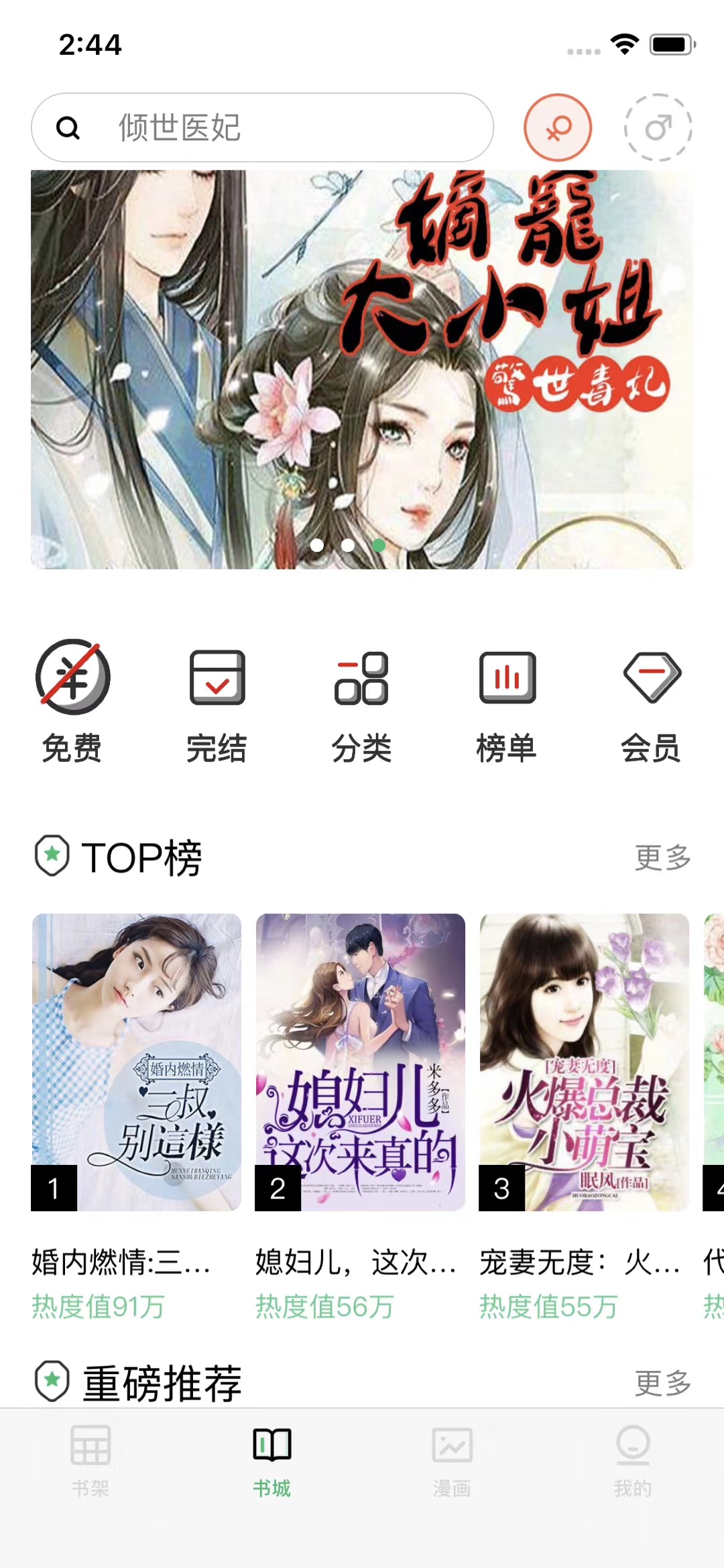Image resolution: width=724 pixels, height=1568 pixels.
Task: Open the 免费 free books section
Action: [72, 701]
